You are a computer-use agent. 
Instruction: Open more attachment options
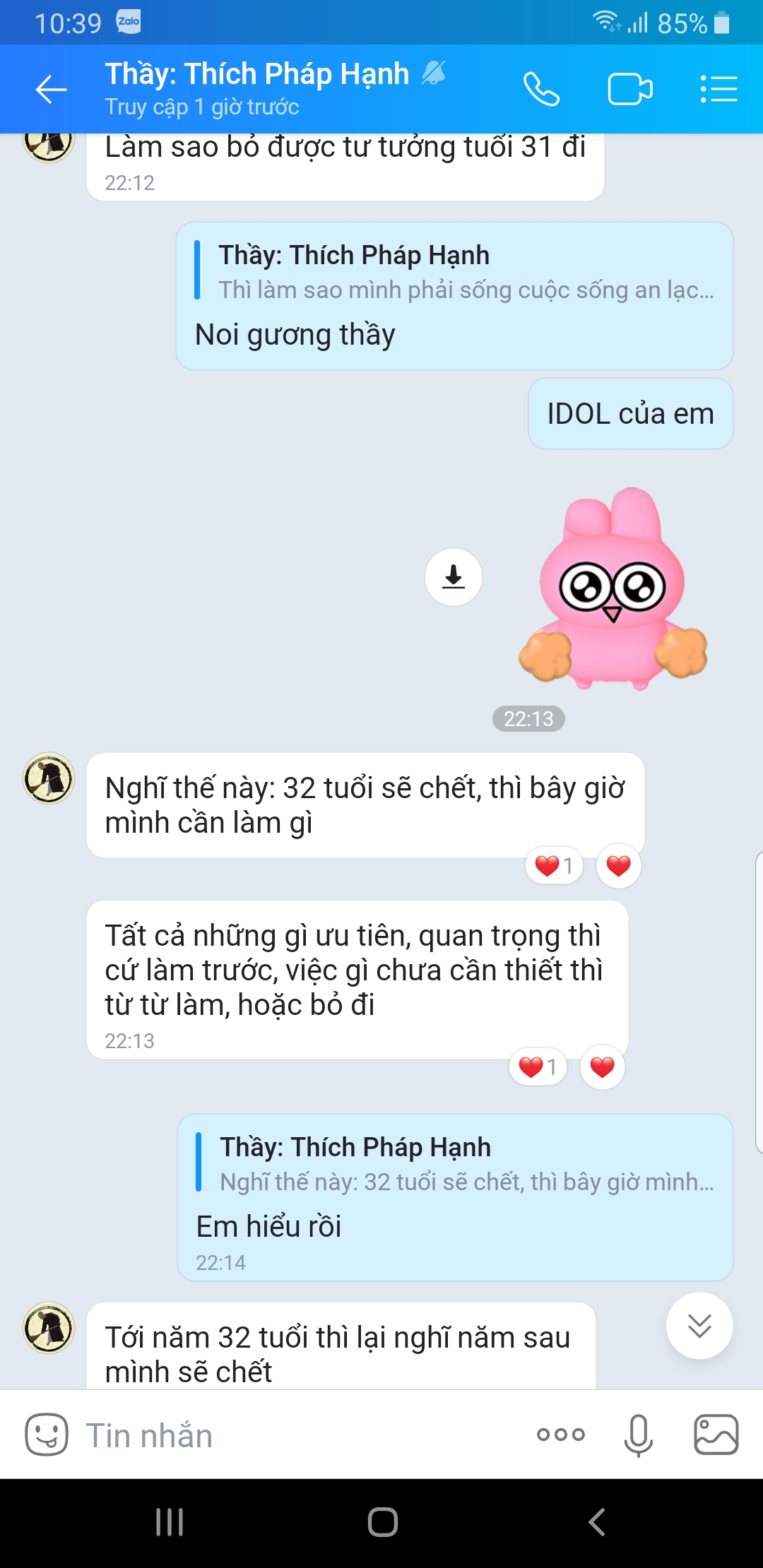click(561, 1435)
